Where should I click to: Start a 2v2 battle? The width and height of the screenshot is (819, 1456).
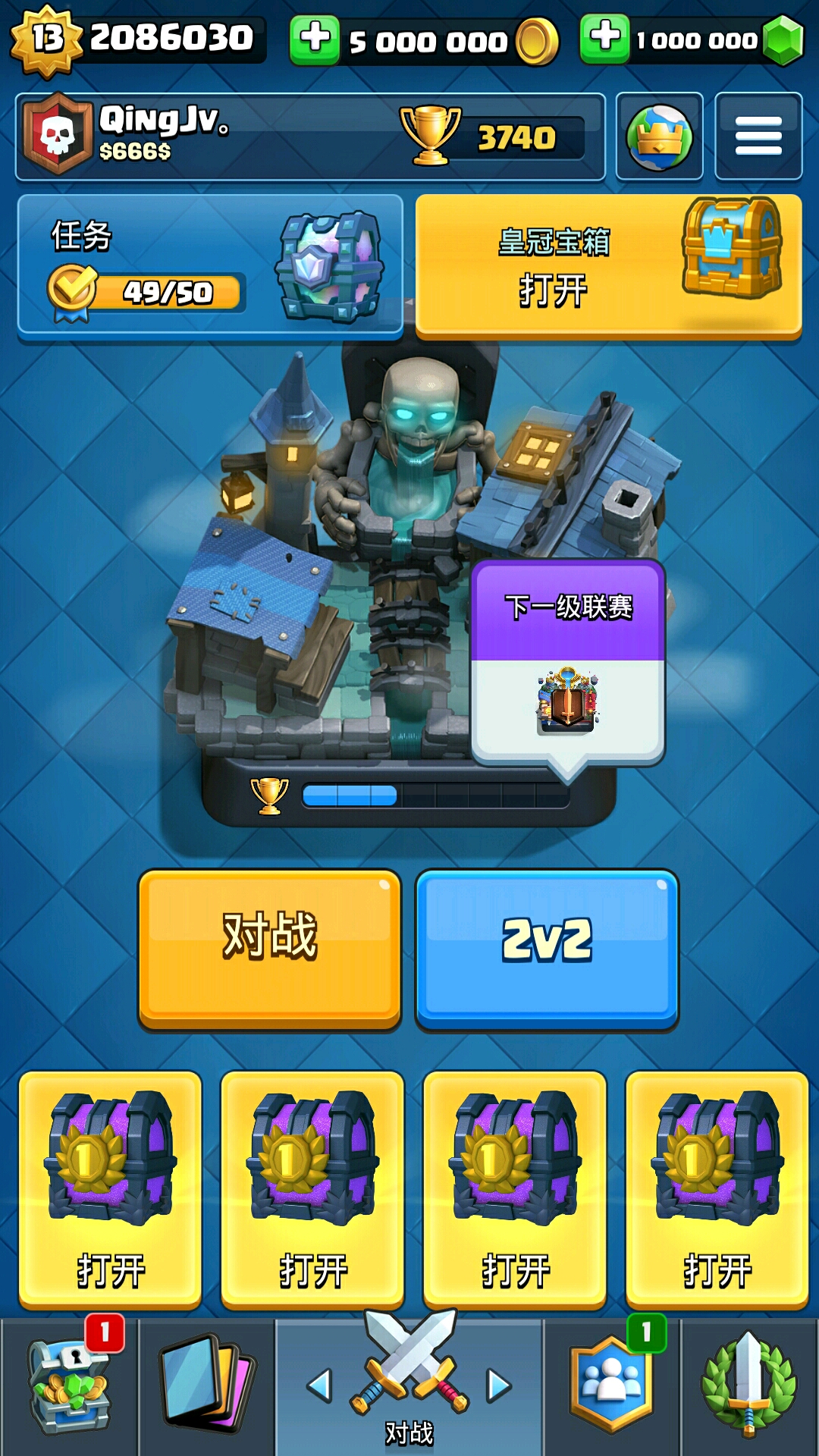click(547, 948)
